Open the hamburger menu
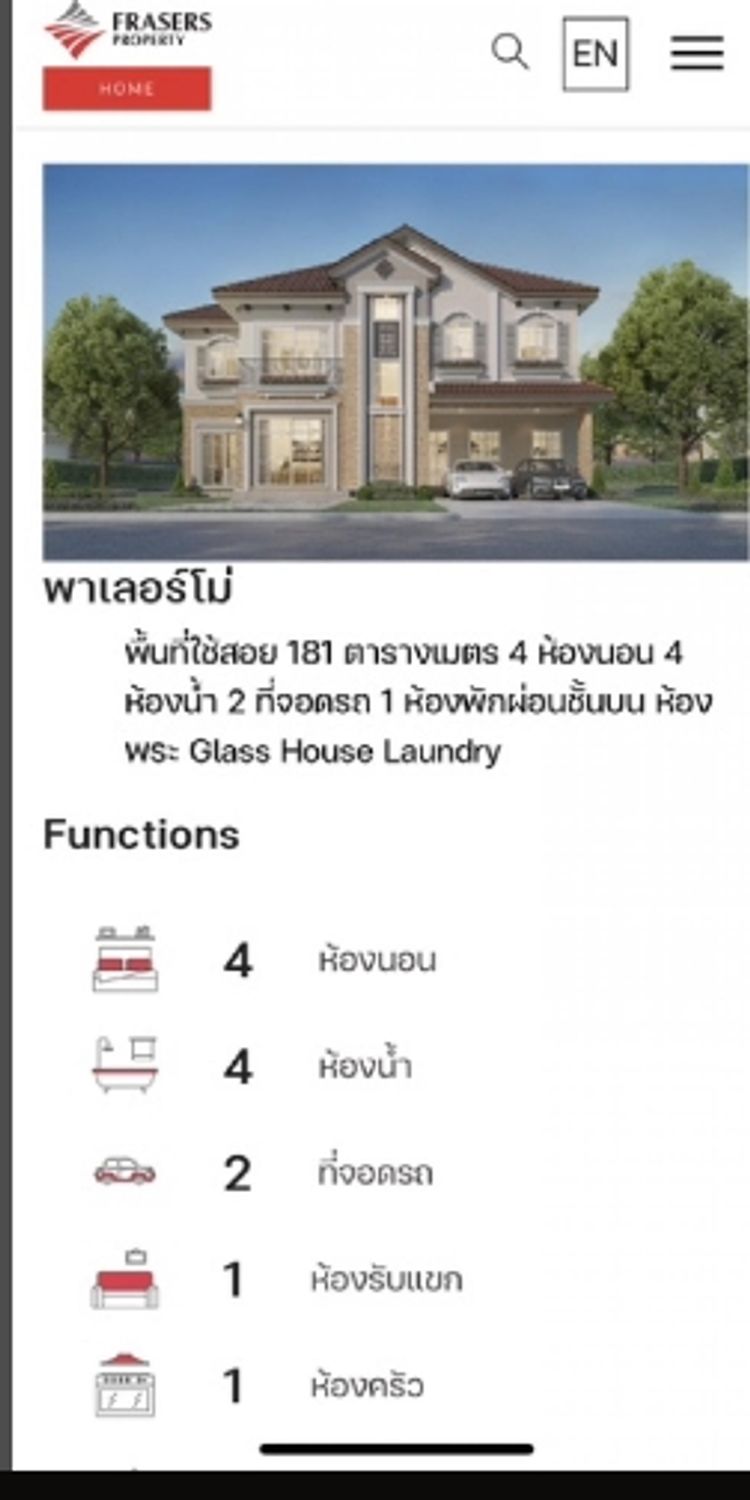The height and width of the screenshot is (1500, 750). [x=696, y=53]
